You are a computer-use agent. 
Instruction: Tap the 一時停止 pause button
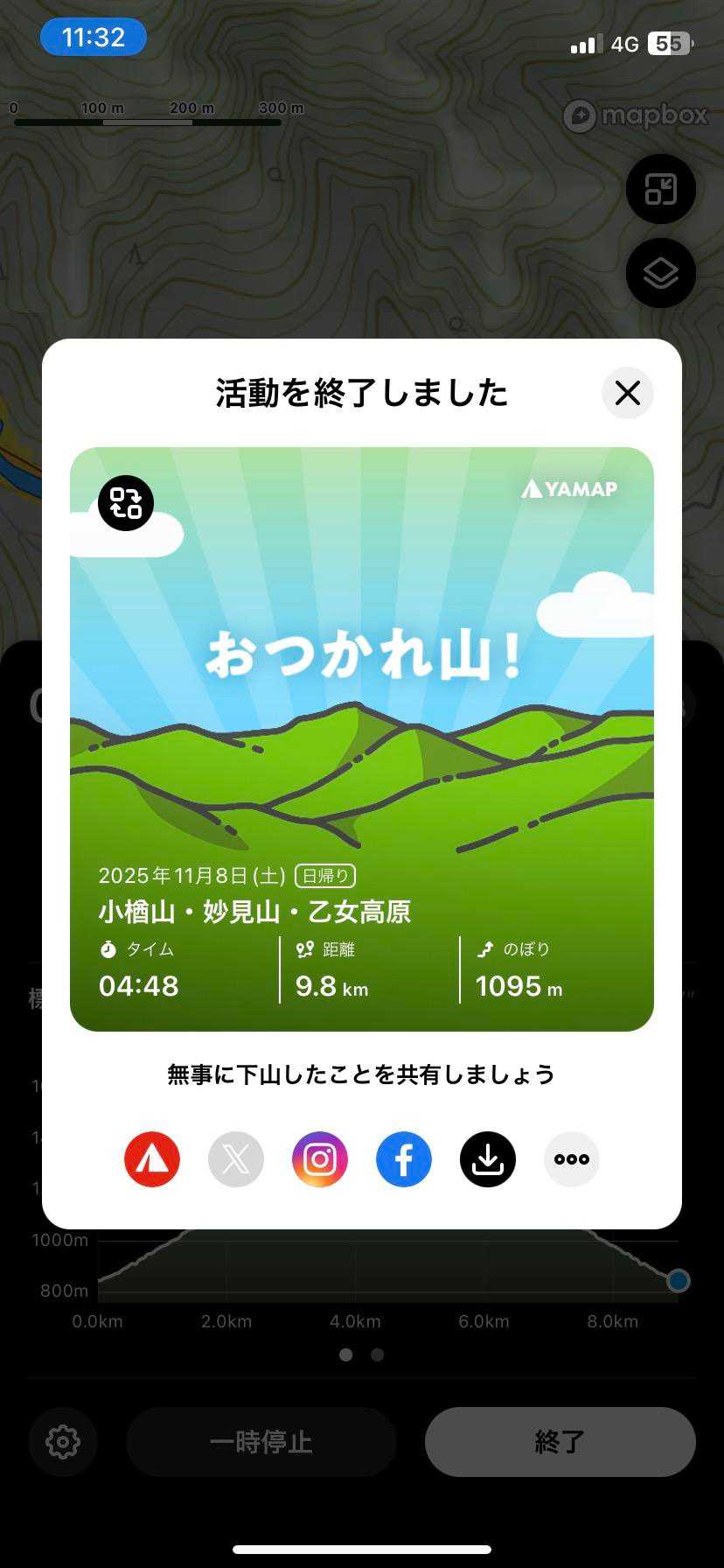coord(261,1441)
